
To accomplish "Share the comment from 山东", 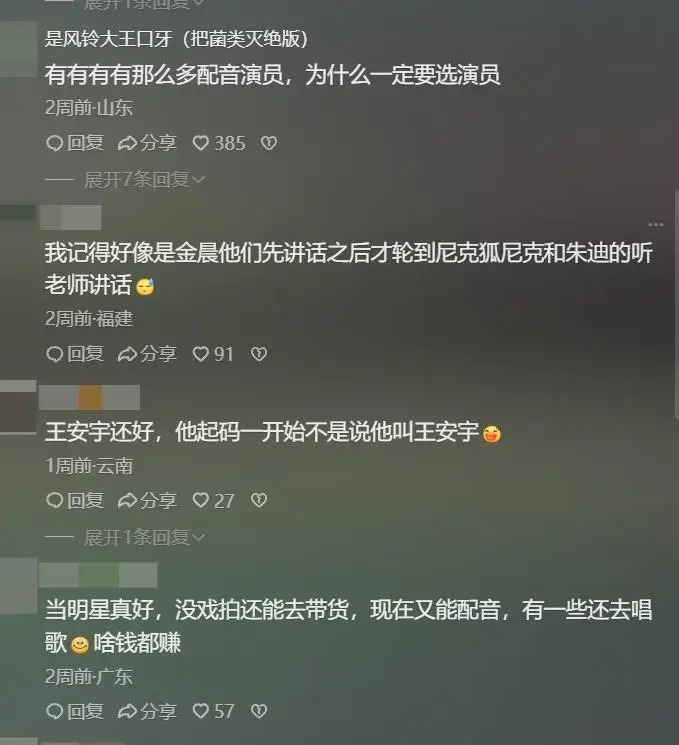I will coord(147,143).
